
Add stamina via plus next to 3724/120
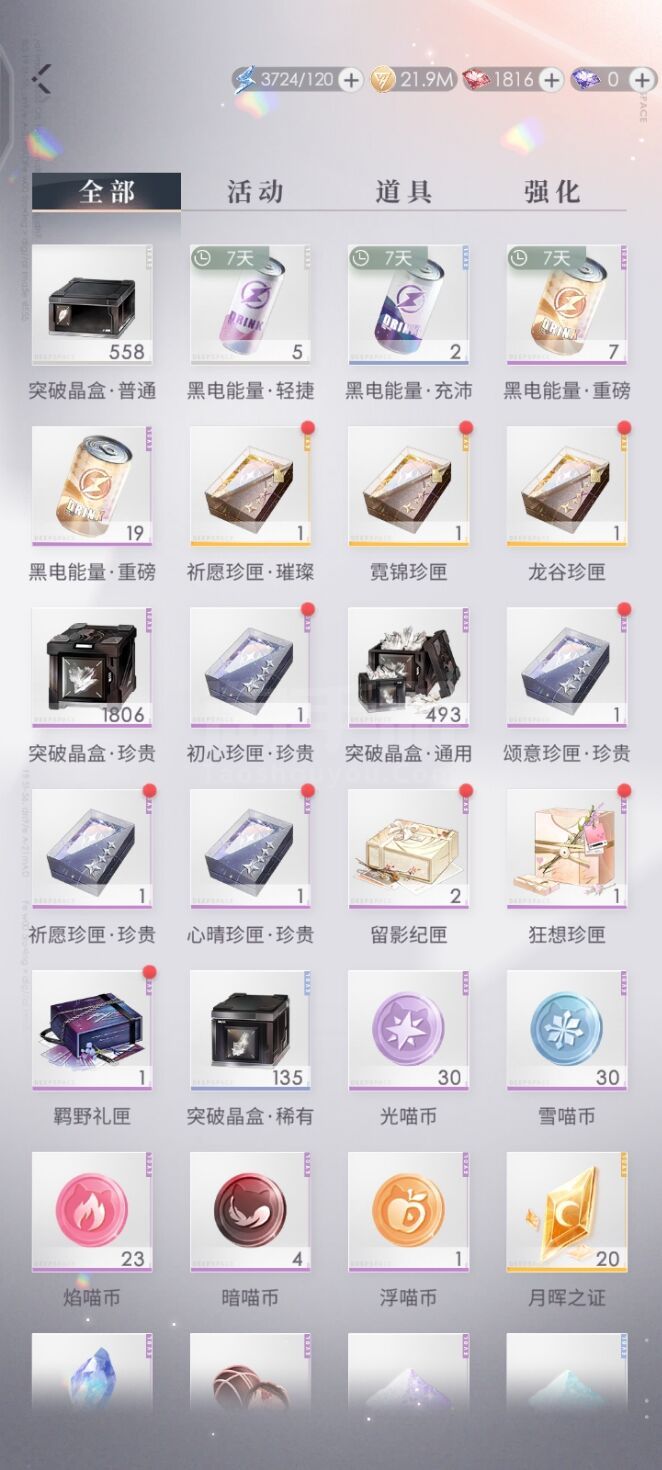351,80
